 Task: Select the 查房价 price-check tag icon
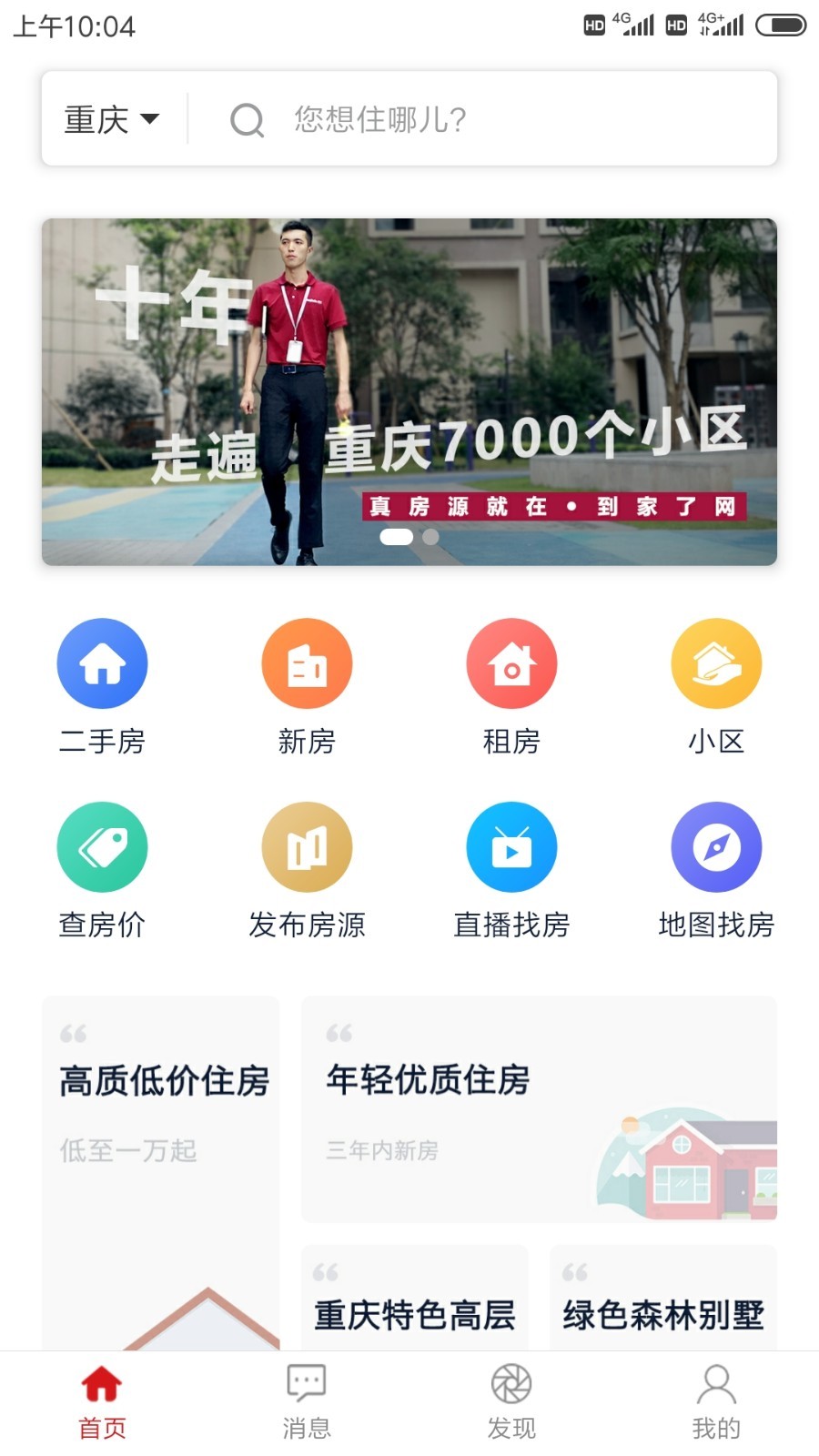tap(102, 846)
